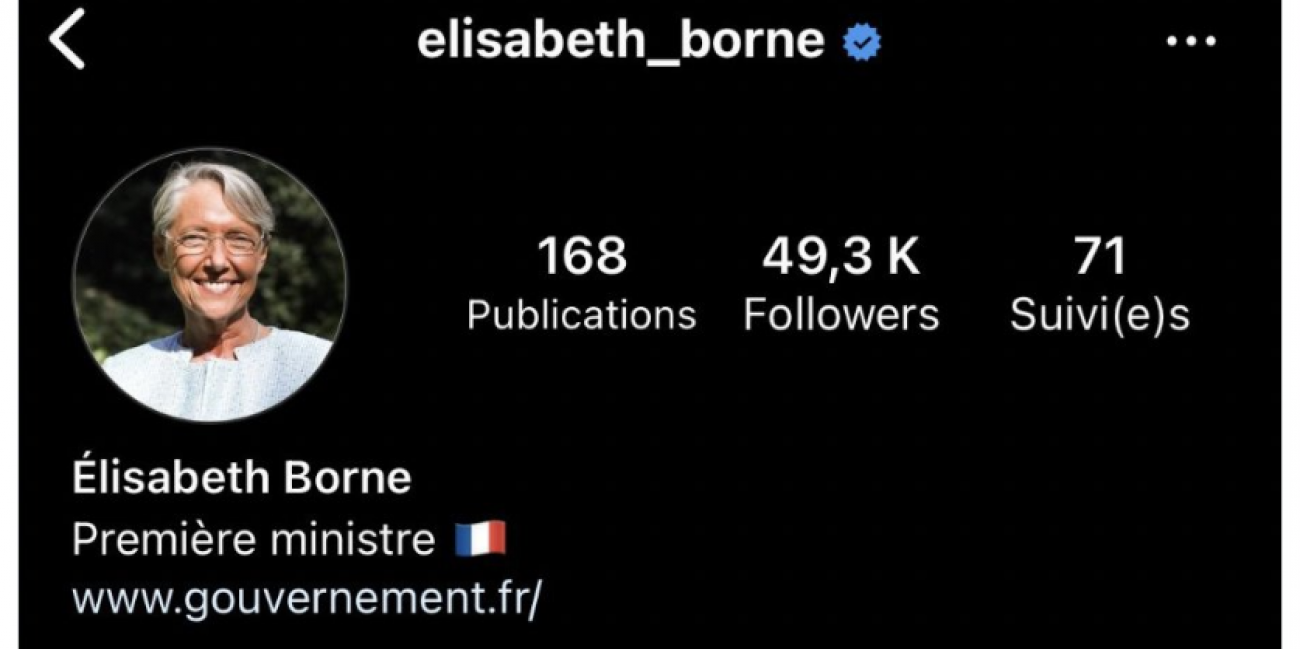1300x649 pixels.
Task: Open the 49,3 K followers list
Action: pos(841,284)
